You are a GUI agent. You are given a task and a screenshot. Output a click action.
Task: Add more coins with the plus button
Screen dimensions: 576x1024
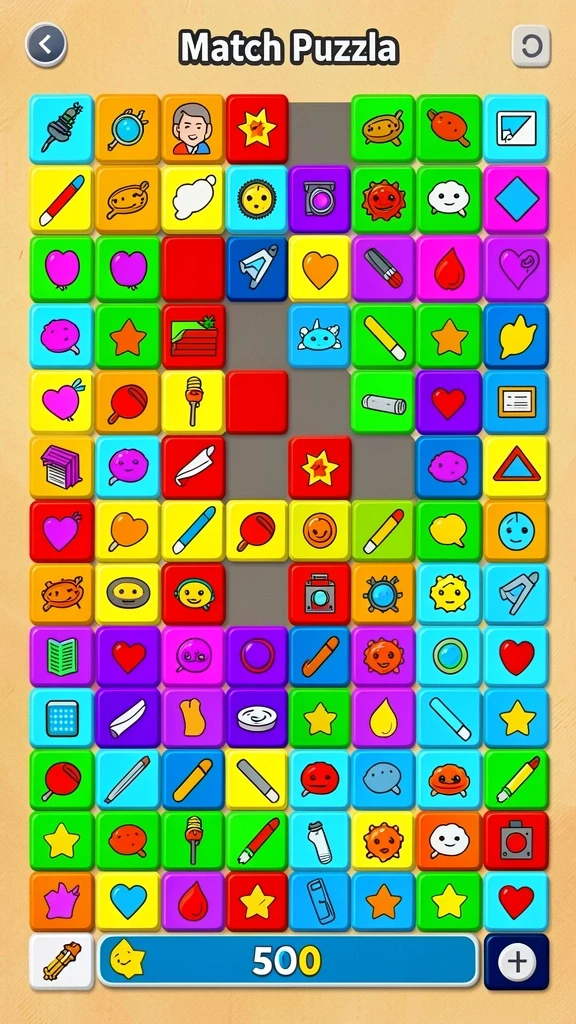(x=517, y=961)
